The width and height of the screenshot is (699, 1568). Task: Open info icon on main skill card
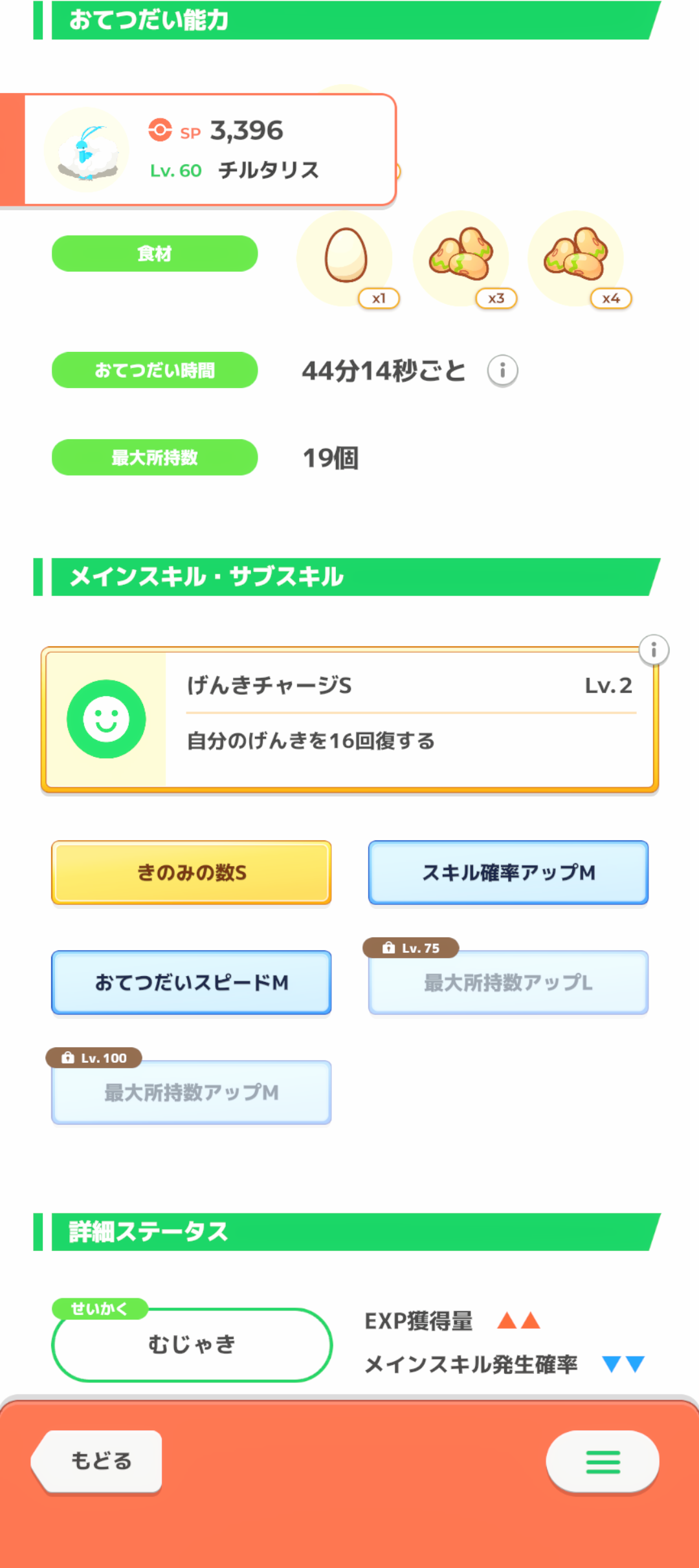coord(654,650)
